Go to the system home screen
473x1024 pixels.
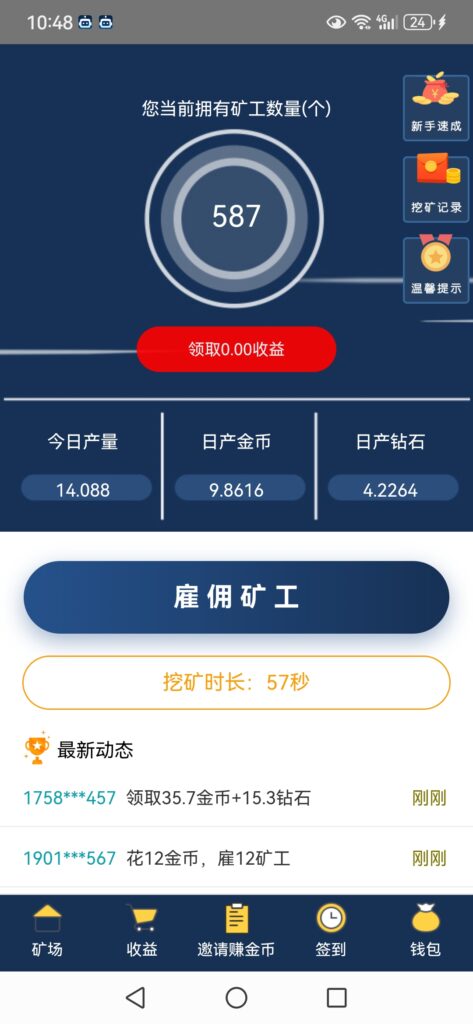coord(236,997)
